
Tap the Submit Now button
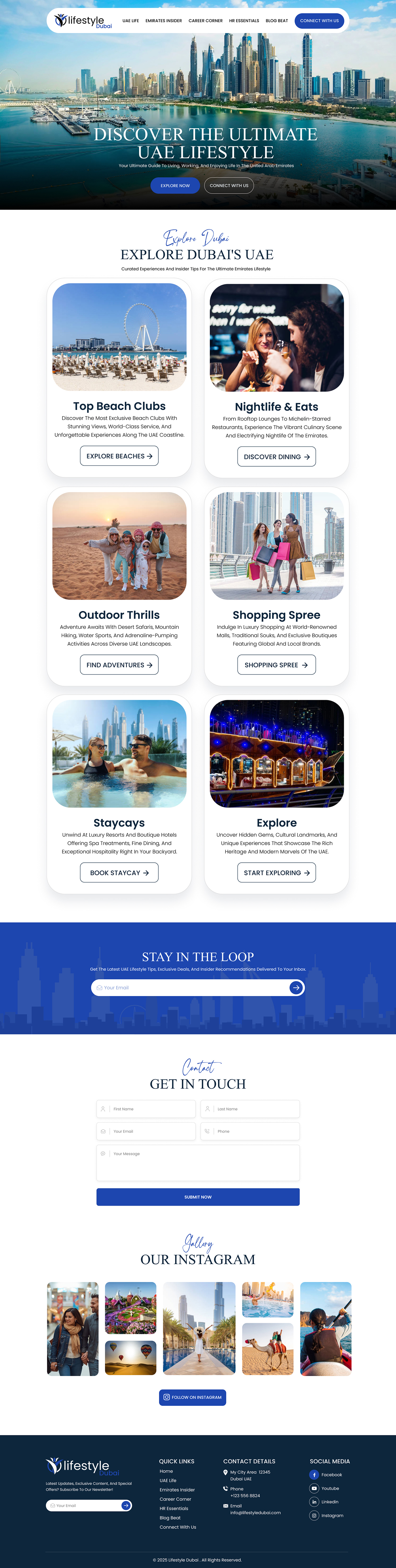[x=198, y=1197]
